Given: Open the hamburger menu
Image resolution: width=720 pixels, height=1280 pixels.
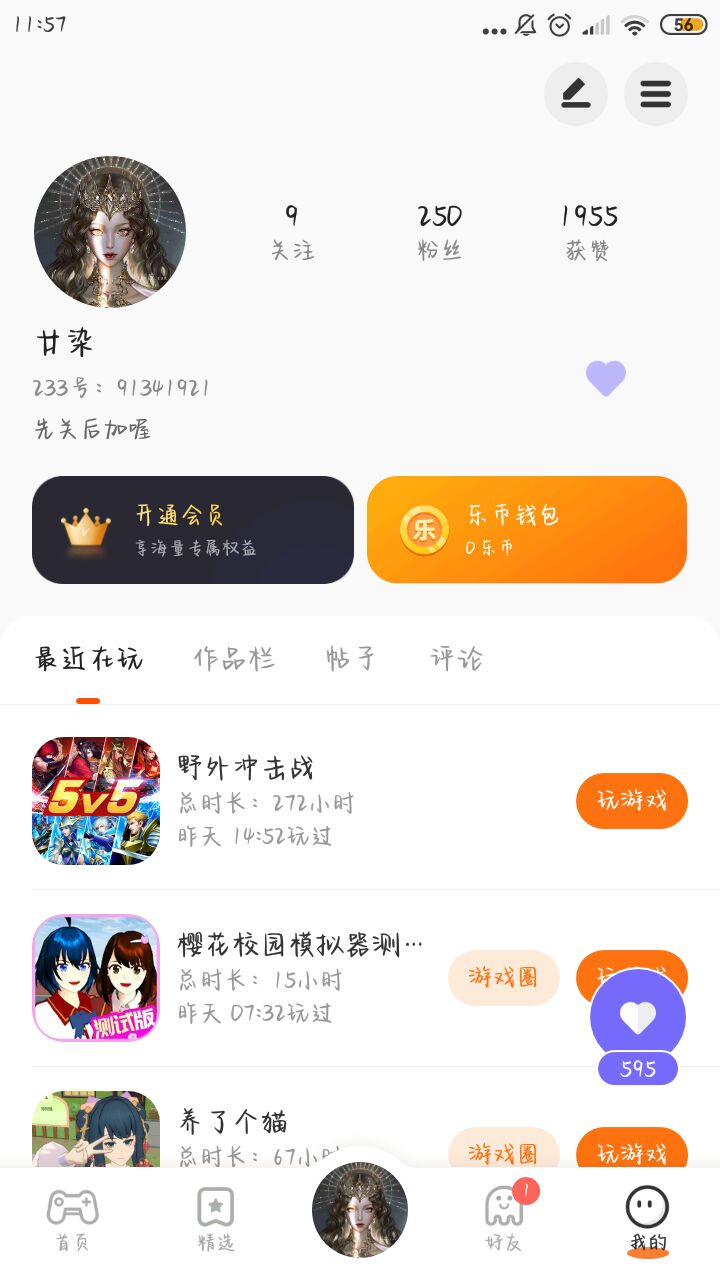Looking at the screenshot, I should [x=655, y=94].
